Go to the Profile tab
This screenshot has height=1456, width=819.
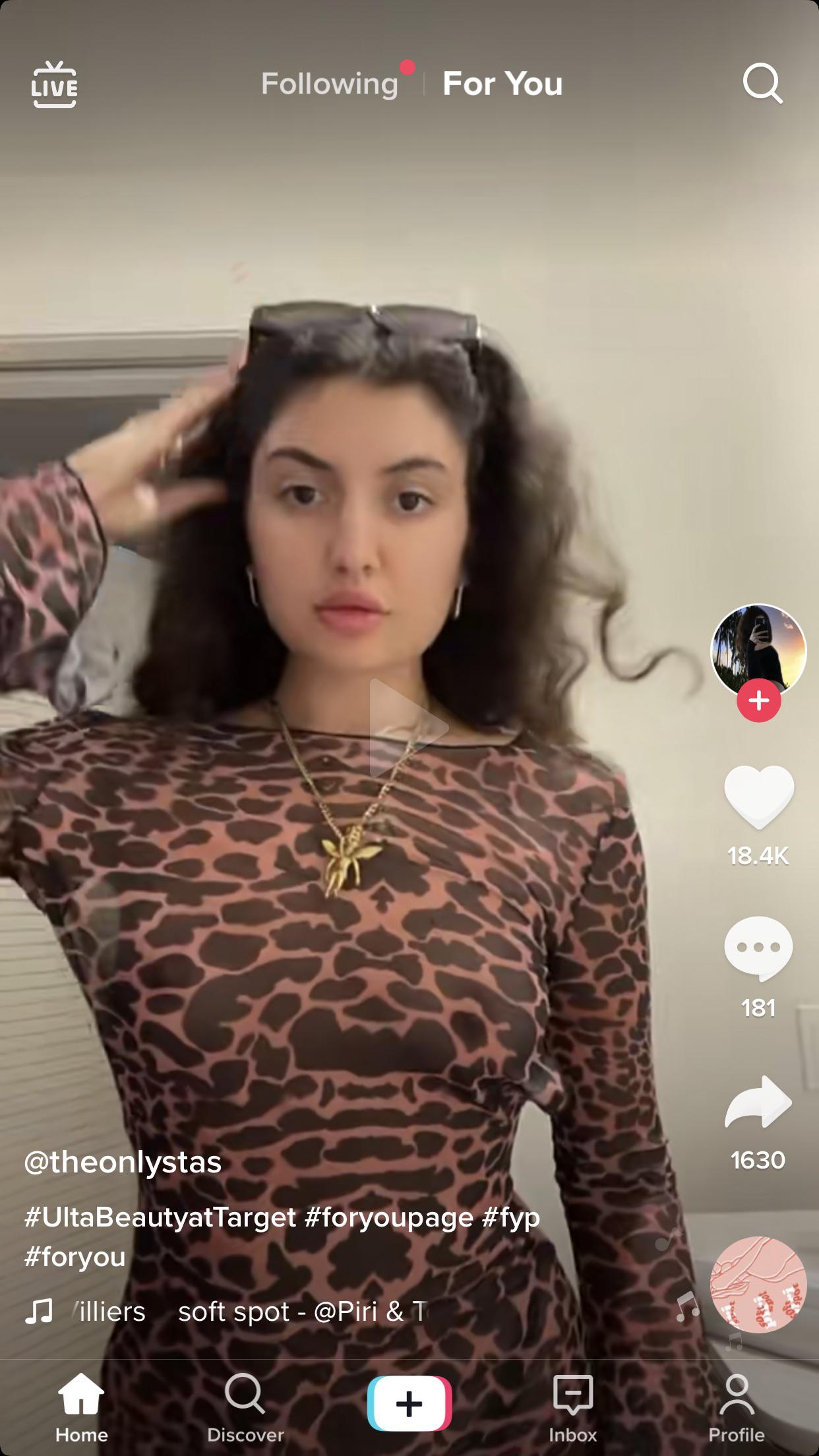pyautogui.click(x=737, y=1406)
